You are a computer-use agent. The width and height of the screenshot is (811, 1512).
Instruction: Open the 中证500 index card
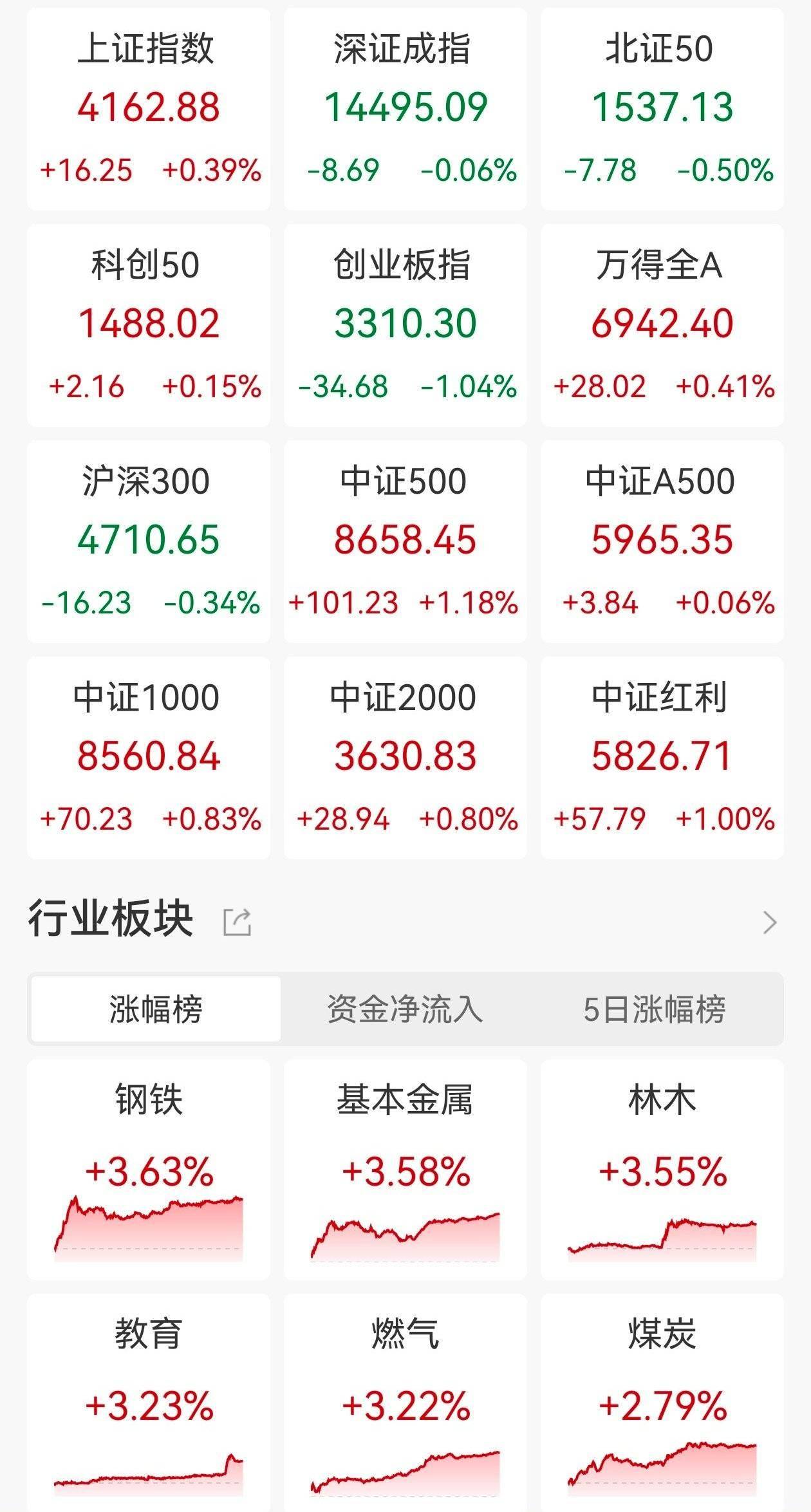pos(405,541)
